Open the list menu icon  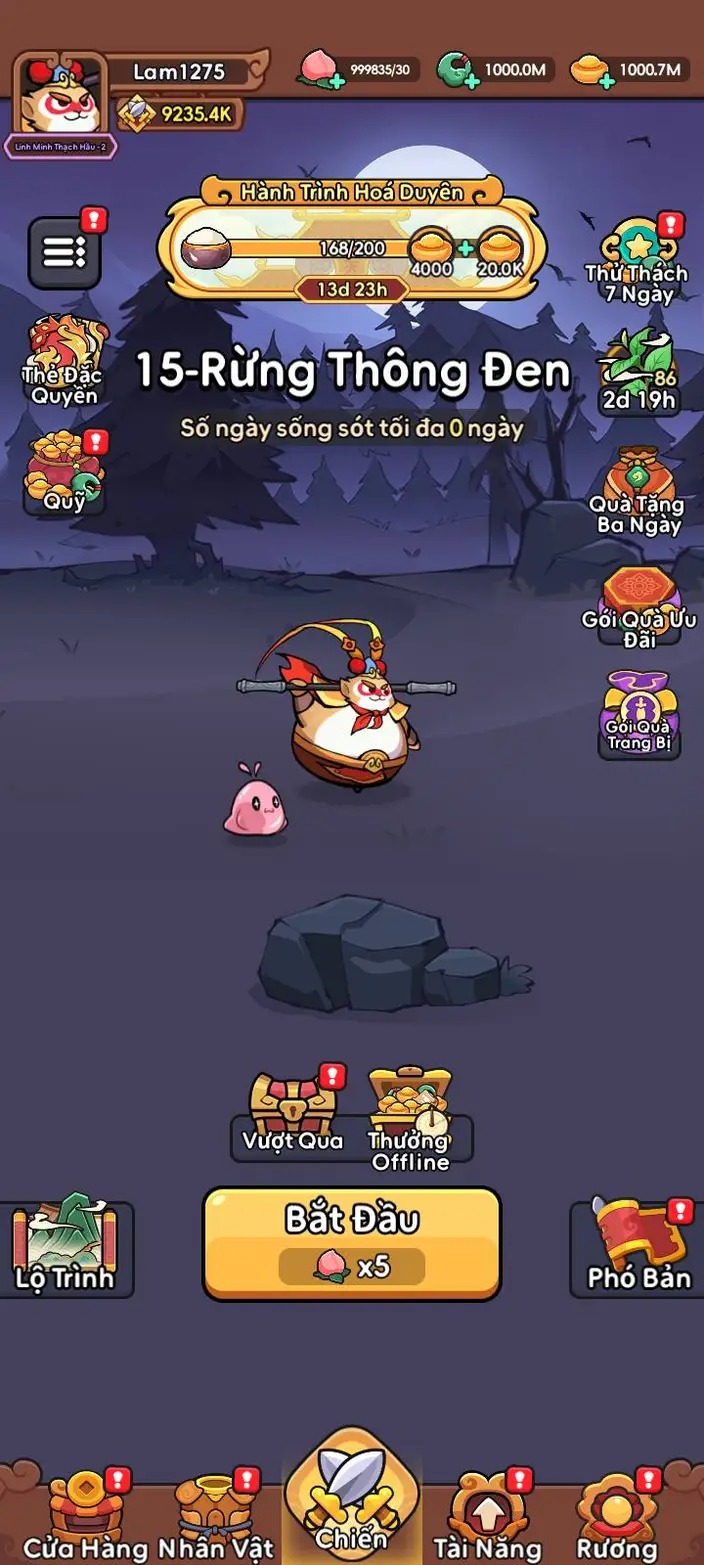coord(64,252)
